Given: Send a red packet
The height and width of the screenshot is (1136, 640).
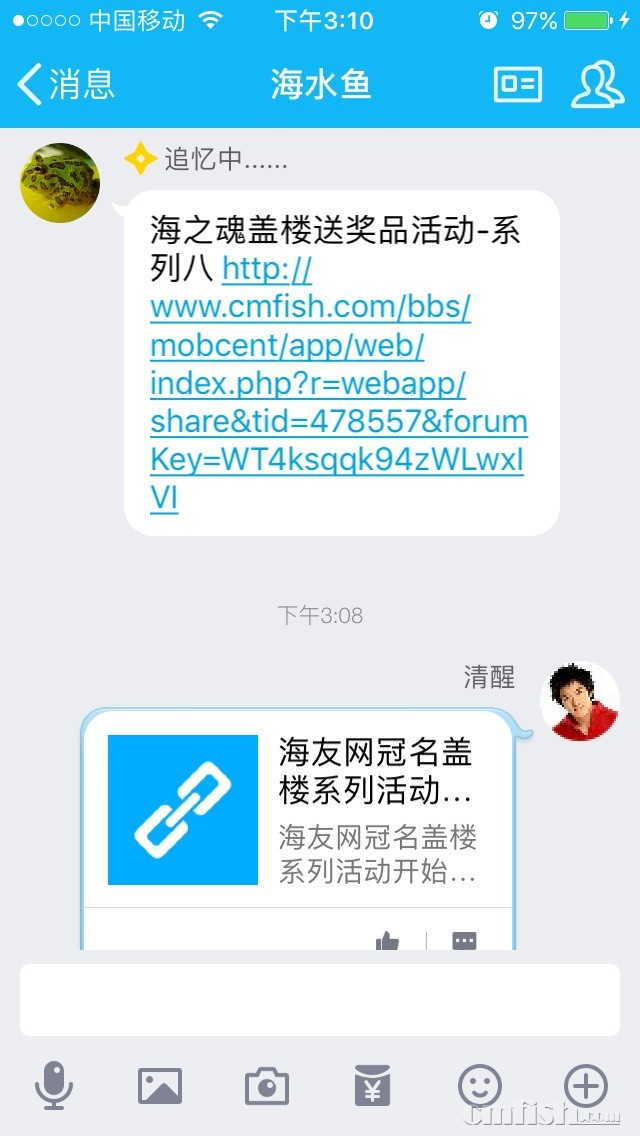Looking at the screenshot, I should 373,1086.
